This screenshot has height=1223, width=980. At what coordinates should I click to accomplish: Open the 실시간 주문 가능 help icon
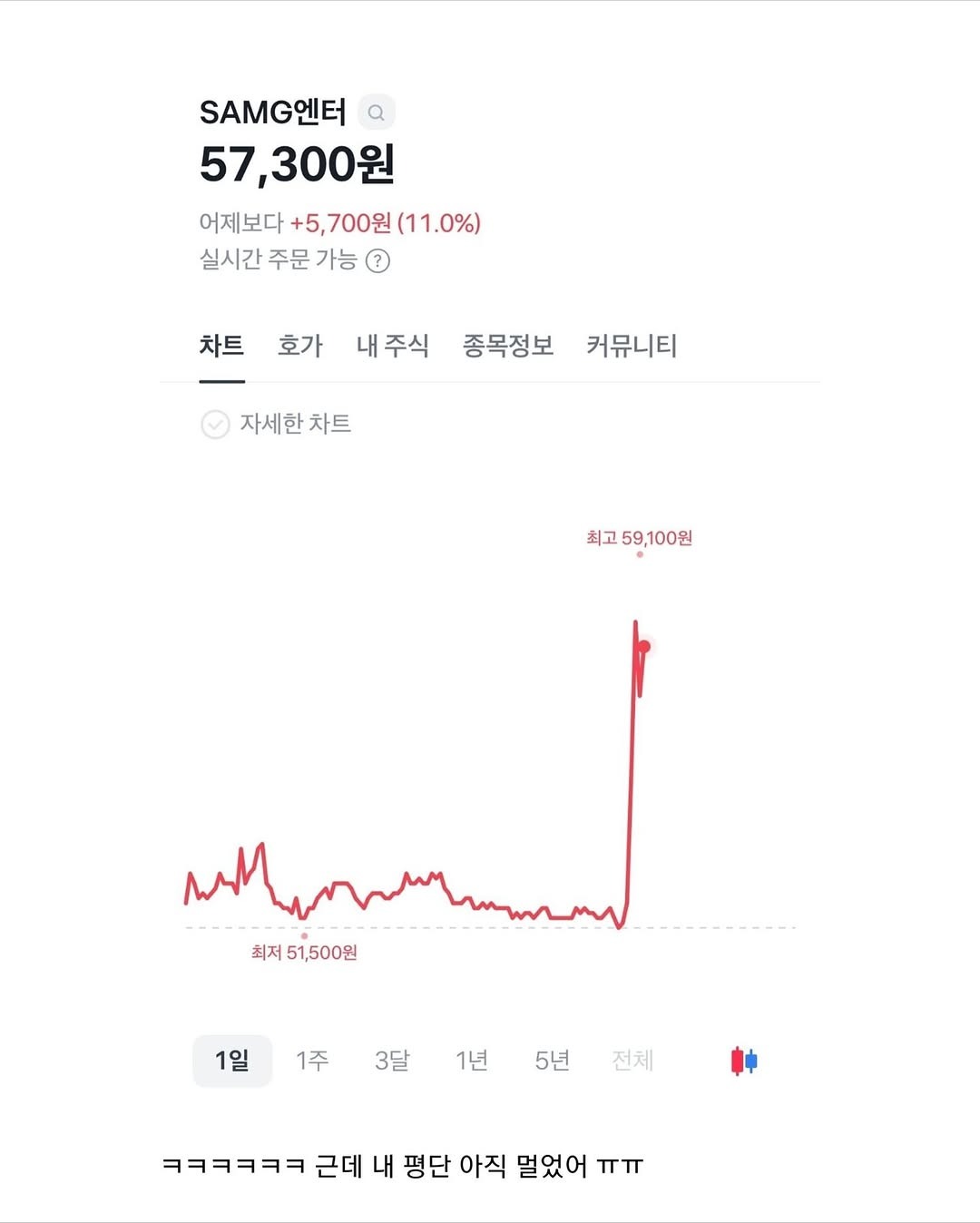[377, 261]
